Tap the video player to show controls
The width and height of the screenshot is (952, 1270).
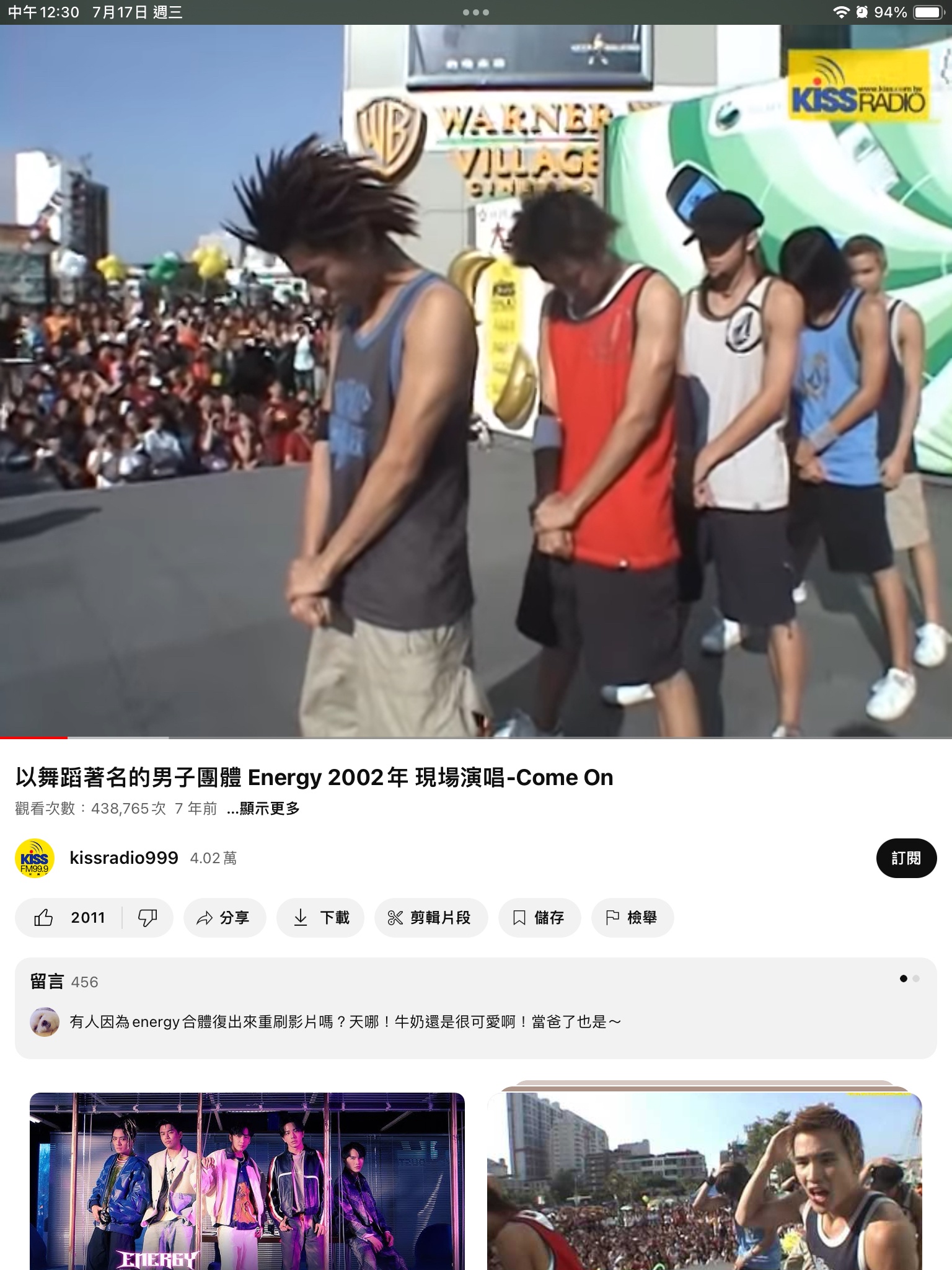click(476, 381)
